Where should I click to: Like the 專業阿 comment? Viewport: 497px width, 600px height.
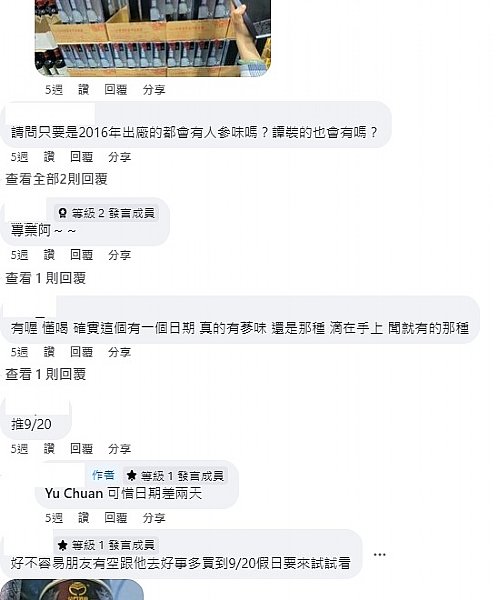[49, 254]
